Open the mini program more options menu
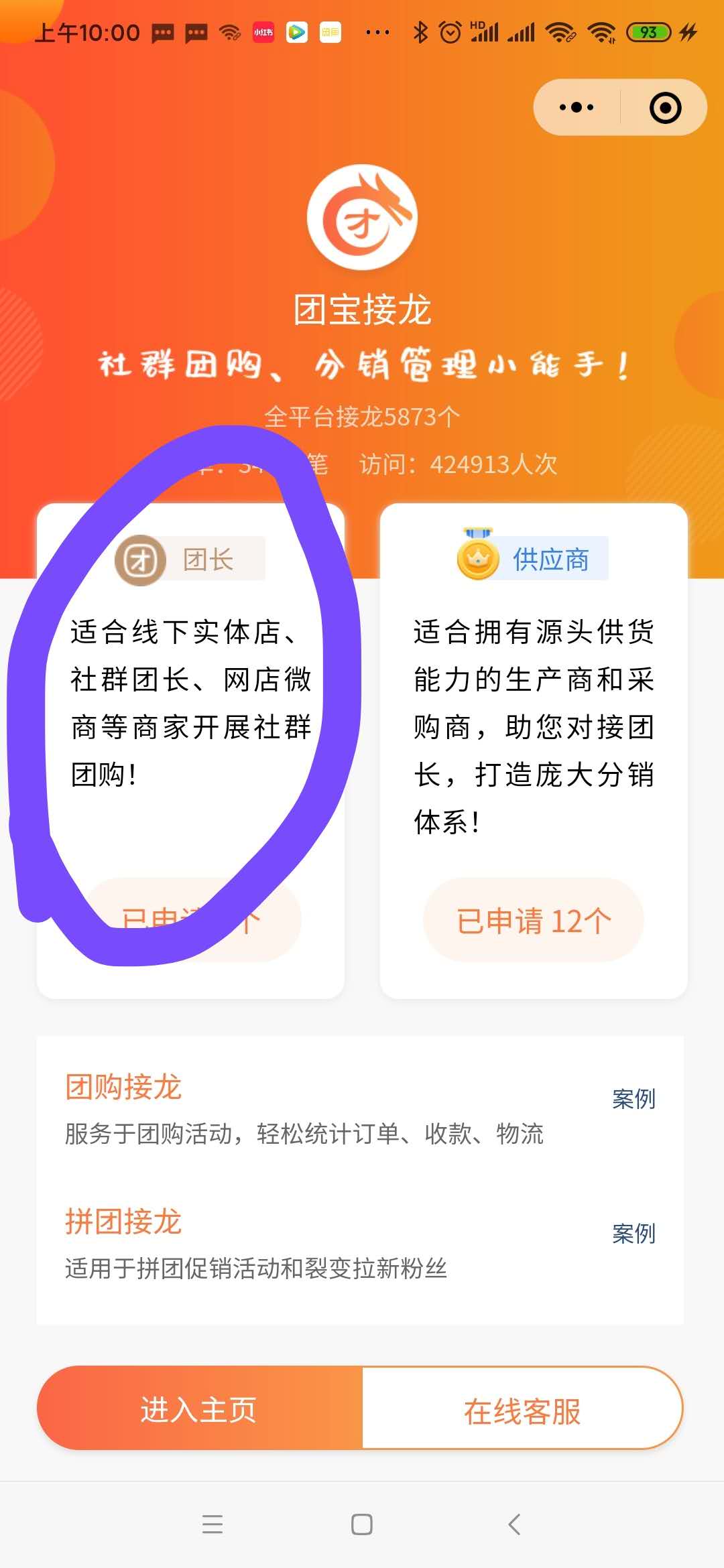The width and height of the screenshot is (724, 1568). point(577,107)
